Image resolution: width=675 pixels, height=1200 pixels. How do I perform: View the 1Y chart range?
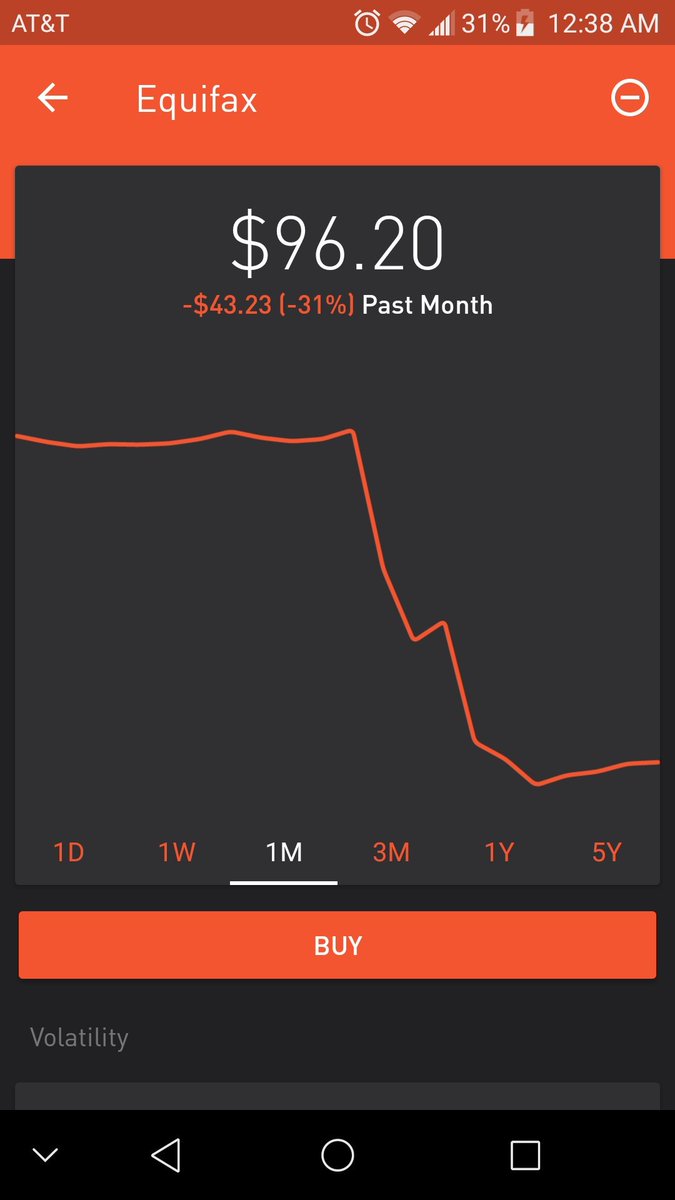499,852
